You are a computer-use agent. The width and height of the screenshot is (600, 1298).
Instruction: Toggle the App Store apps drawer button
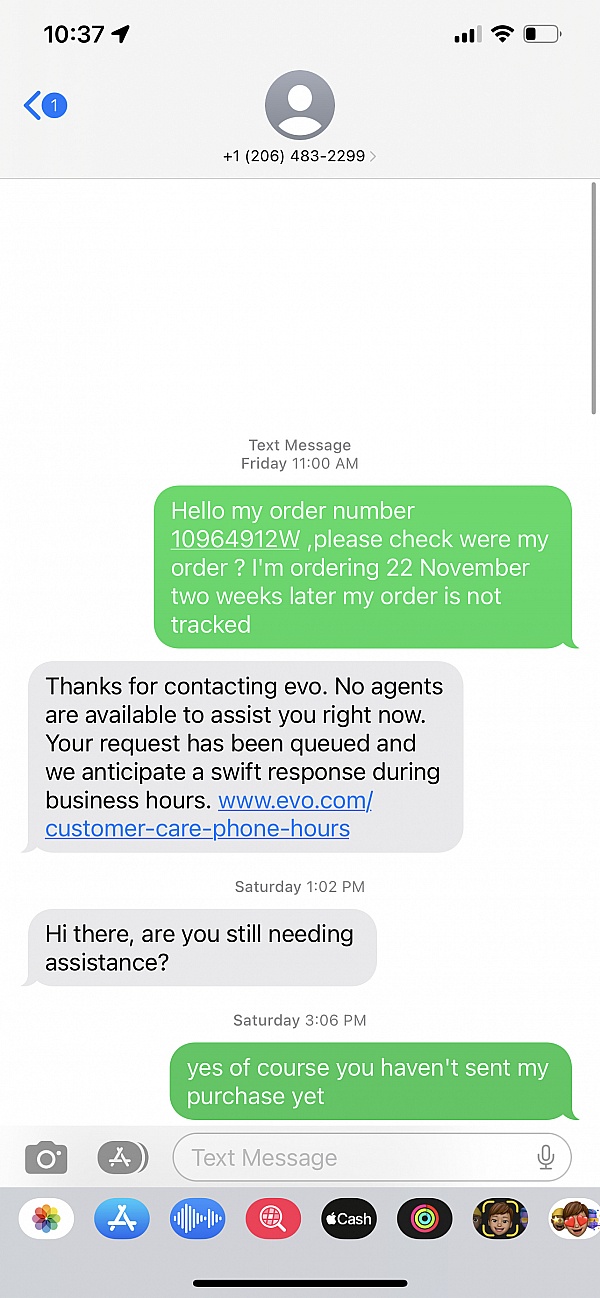122,1158
